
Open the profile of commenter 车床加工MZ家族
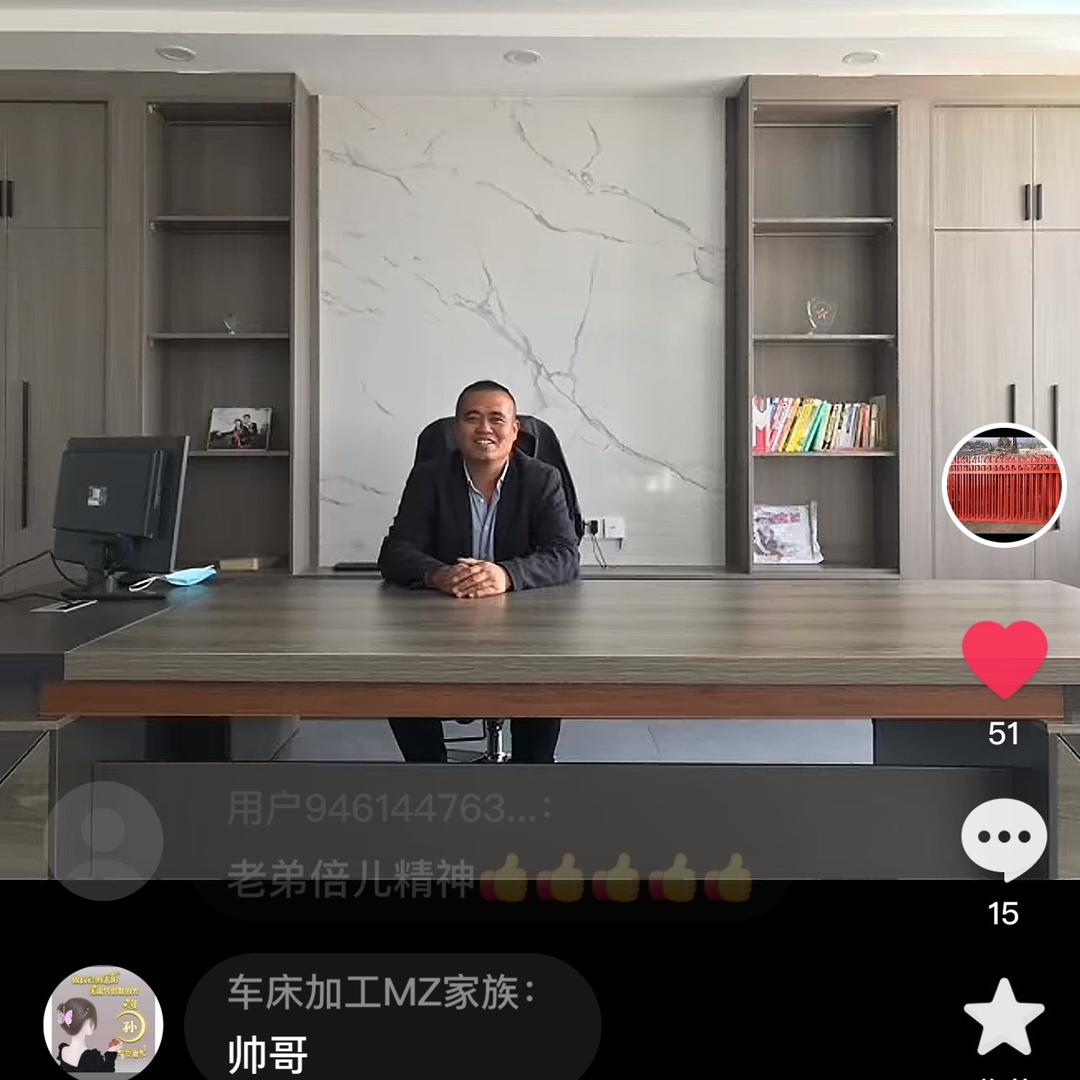point(103,1020)
